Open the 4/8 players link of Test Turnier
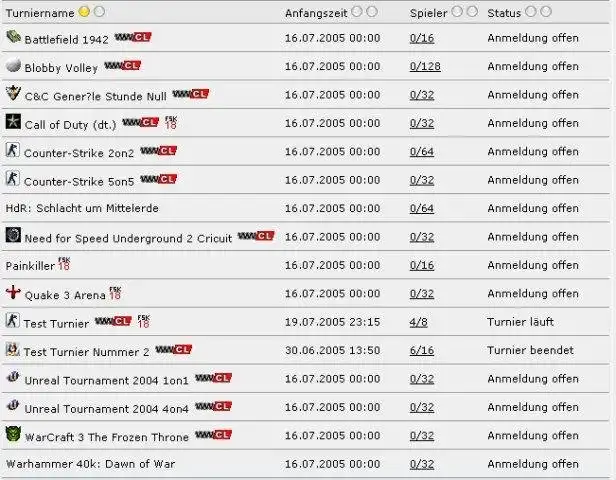The width and height of the screenshot is (616, 480). point(418,322)
